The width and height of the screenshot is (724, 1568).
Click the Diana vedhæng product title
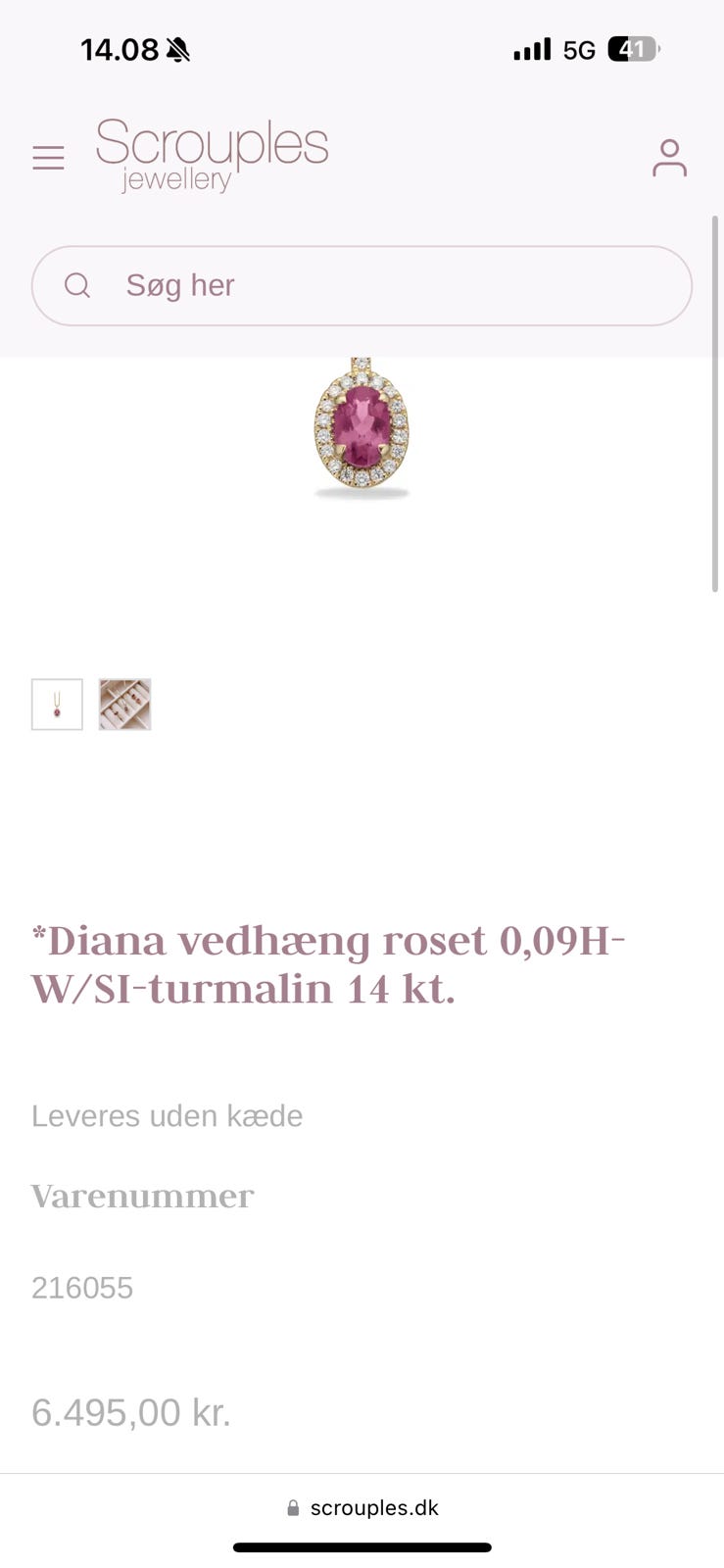(328, 965)
